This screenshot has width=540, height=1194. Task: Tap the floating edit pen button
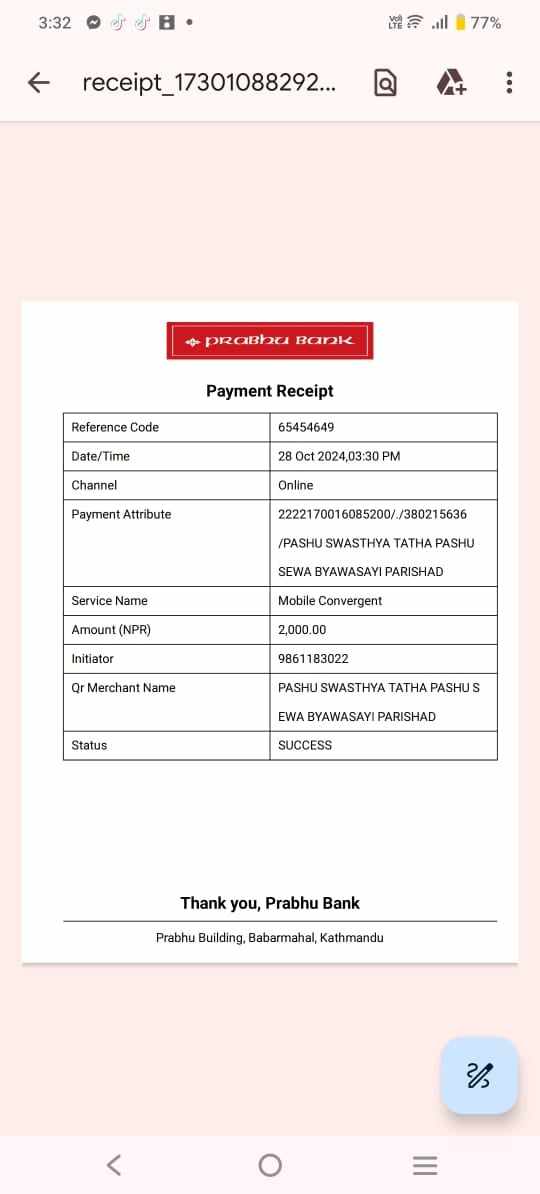click(479, 1075)
